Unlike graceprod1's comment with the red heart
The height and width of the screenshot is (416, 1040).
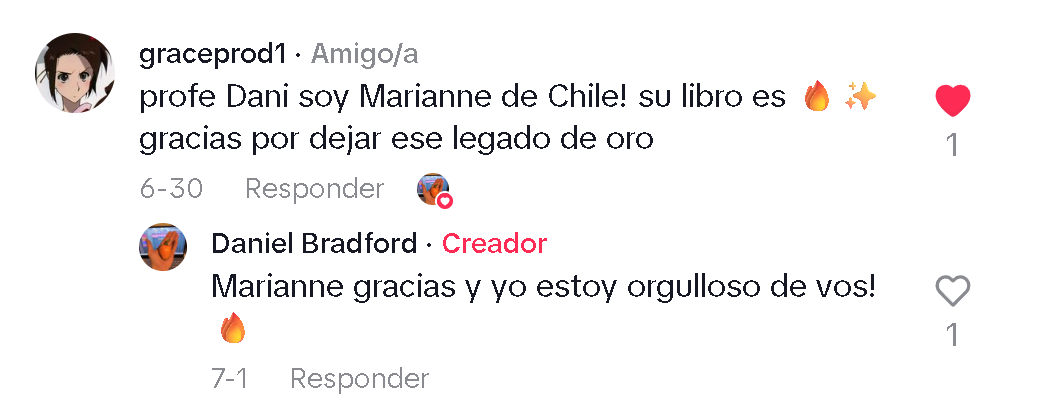coord(952,100)
